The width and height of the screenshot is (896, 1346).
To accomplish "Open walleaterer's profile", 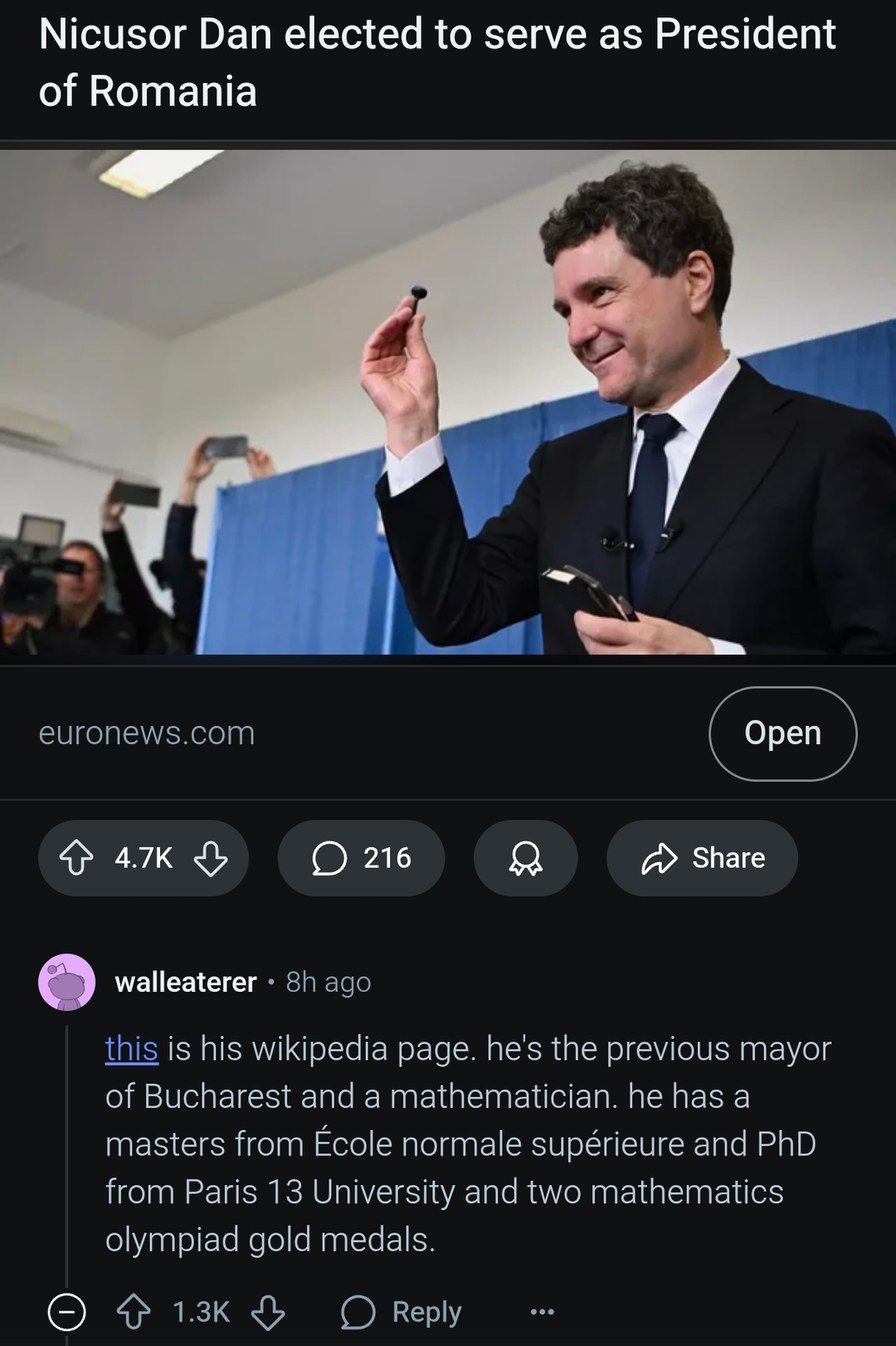I will pyautogui.click(x=186, y=982).
